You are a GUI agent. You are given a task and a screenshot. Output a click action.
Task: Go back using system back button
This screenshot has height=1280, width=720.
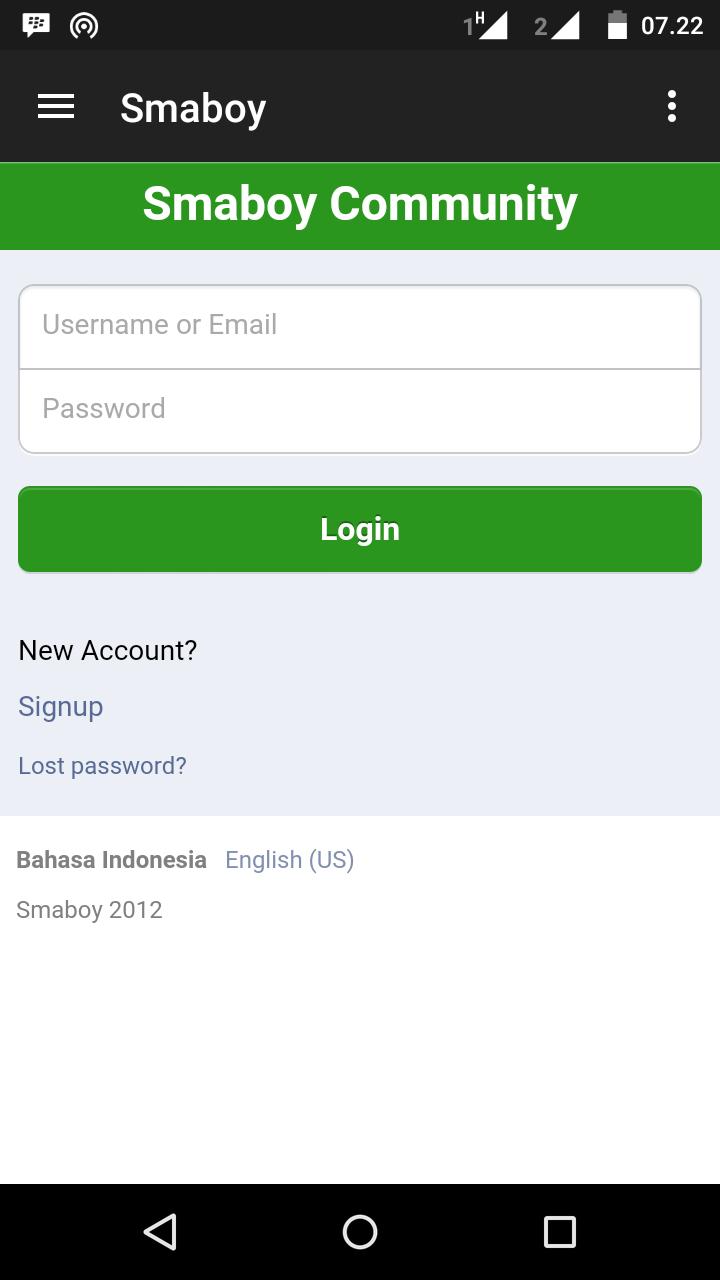coord(160,1232)
